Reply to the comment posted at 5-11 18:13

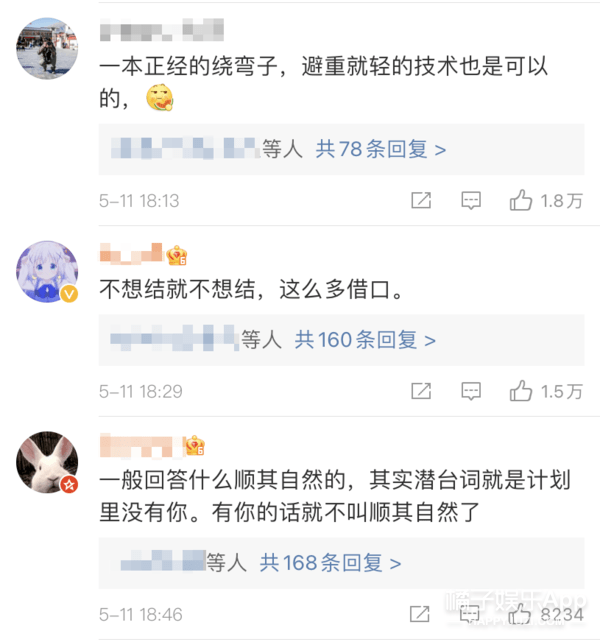[471, 200]
